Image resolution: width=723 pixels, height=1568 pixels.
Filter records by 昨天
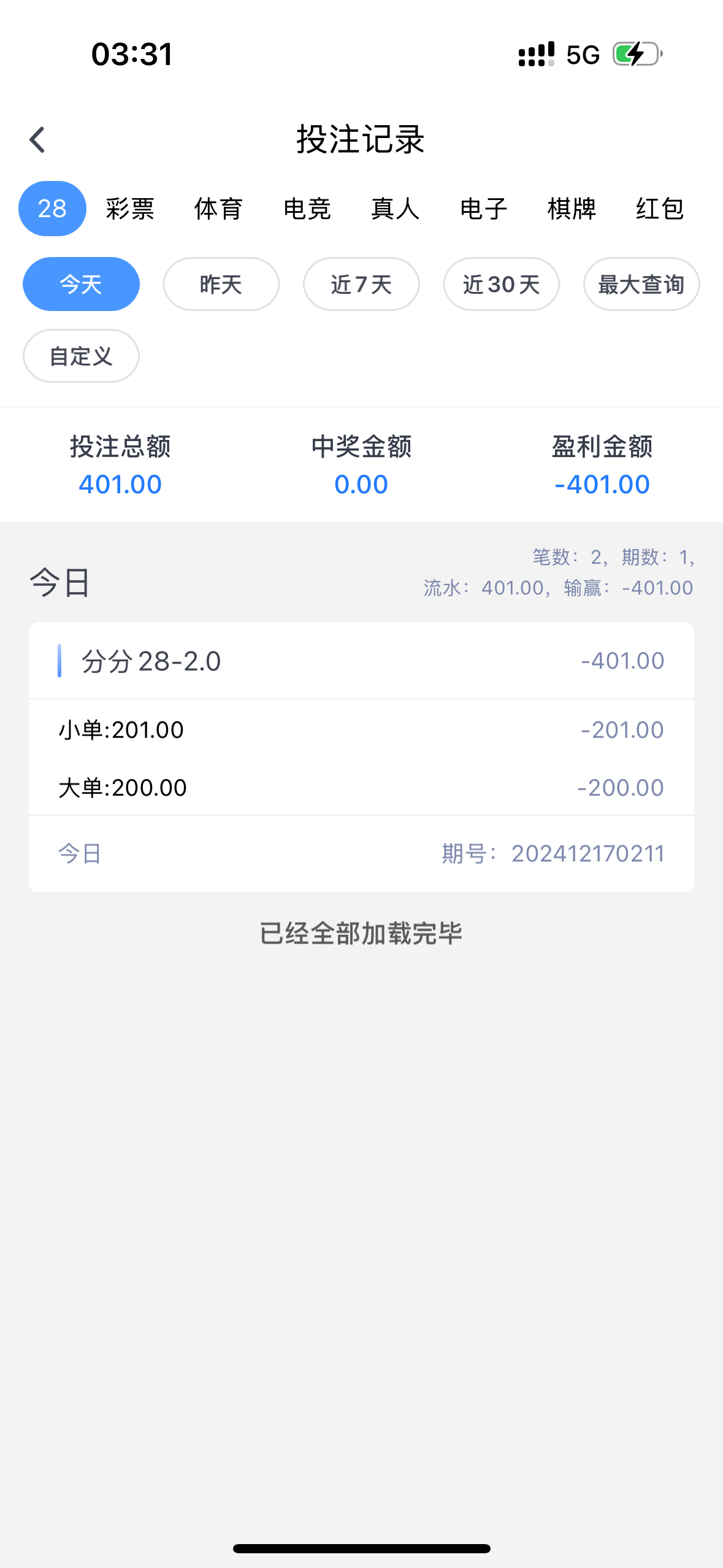click(x=221, y=284)
